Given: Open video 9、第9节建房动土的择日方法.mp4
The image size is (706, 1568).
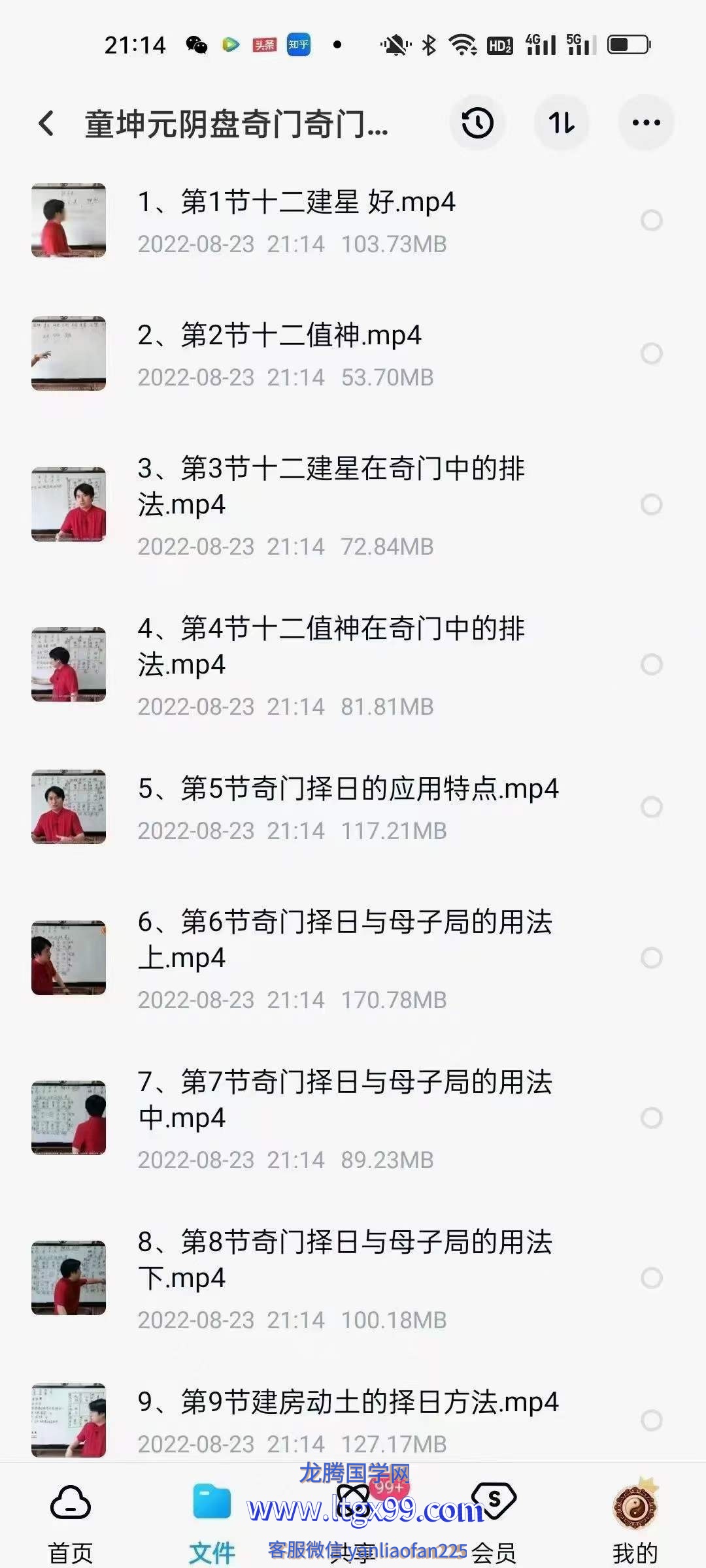Looking at the screenshot, I should click(x=348, y=1403).
